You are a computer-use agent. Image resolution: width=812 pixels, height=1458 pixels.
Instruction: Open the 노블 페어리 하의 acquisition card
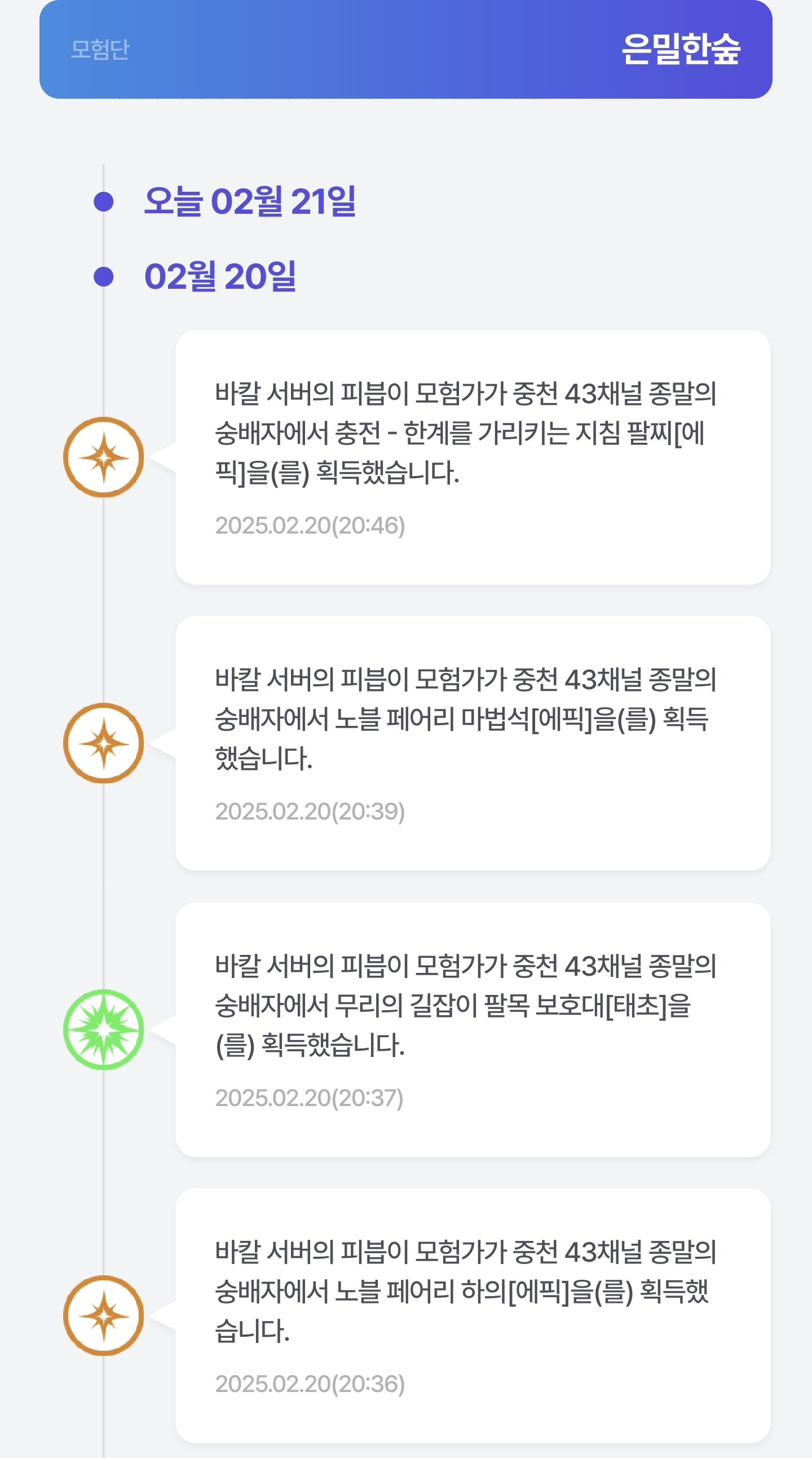pos(473,1315)
